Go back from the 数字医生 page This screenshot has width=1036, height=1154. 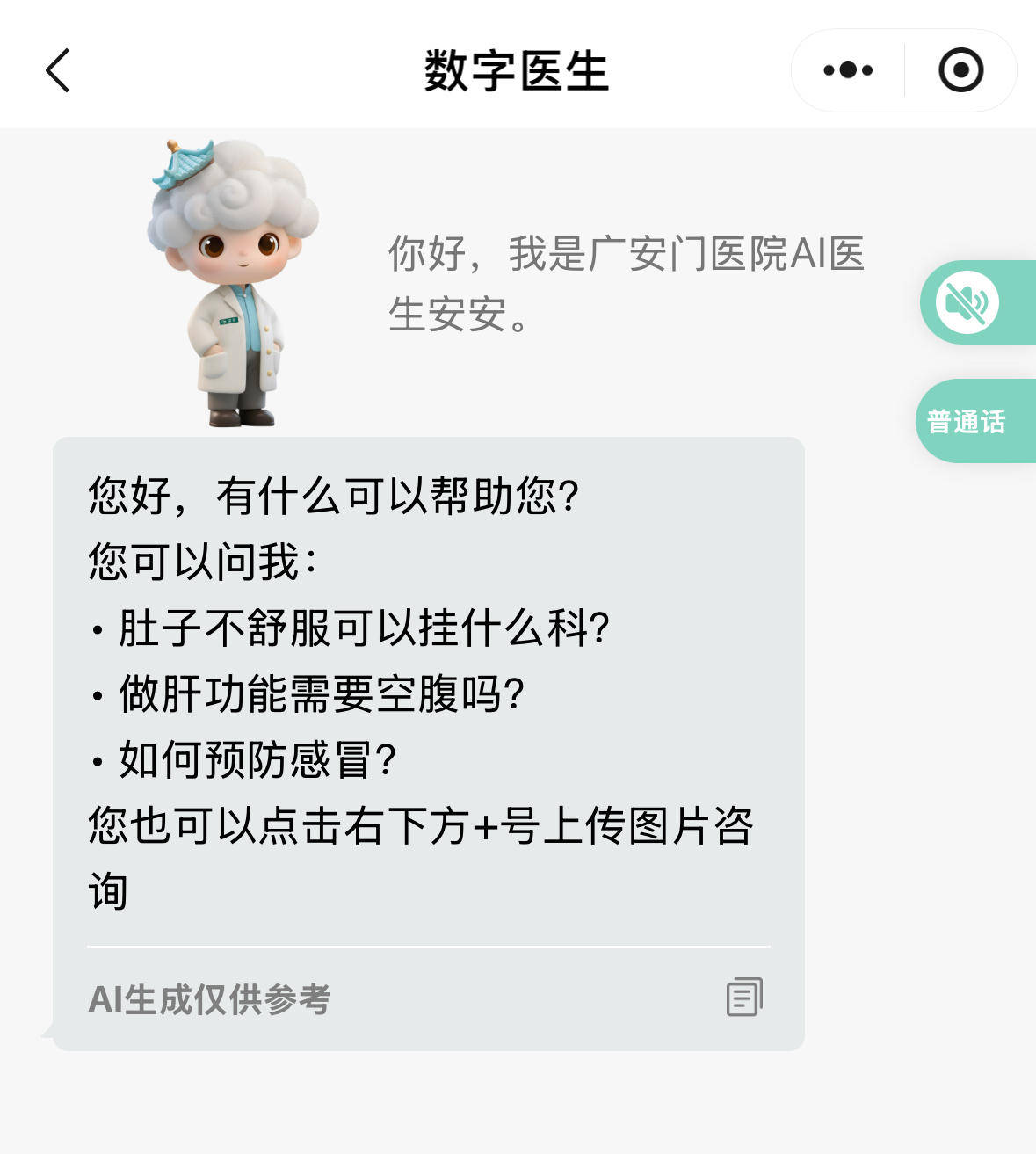click(x=58, y=70)
